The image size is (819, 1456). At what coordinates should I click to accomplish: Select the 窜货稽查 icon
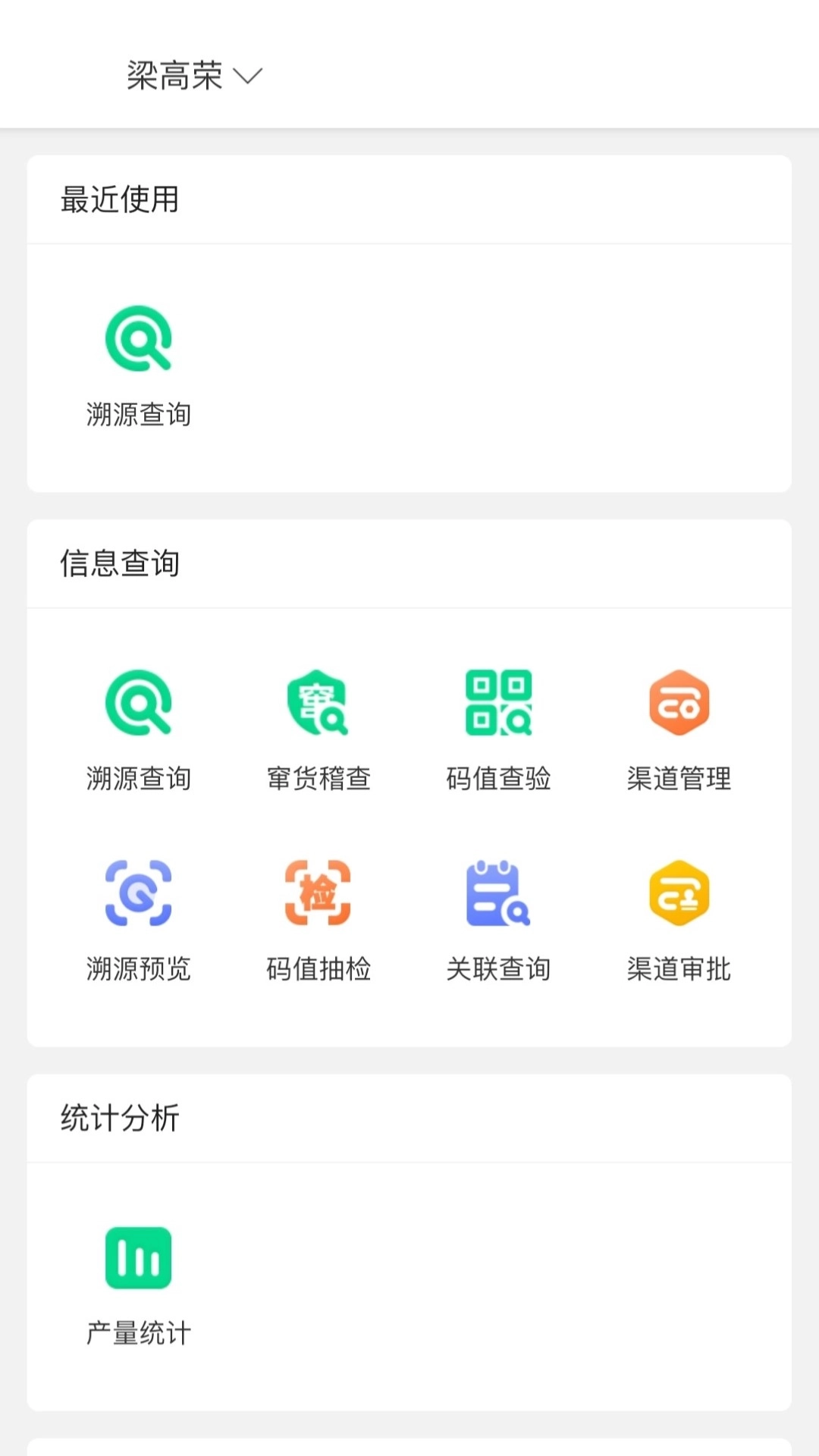coord(318,704)
